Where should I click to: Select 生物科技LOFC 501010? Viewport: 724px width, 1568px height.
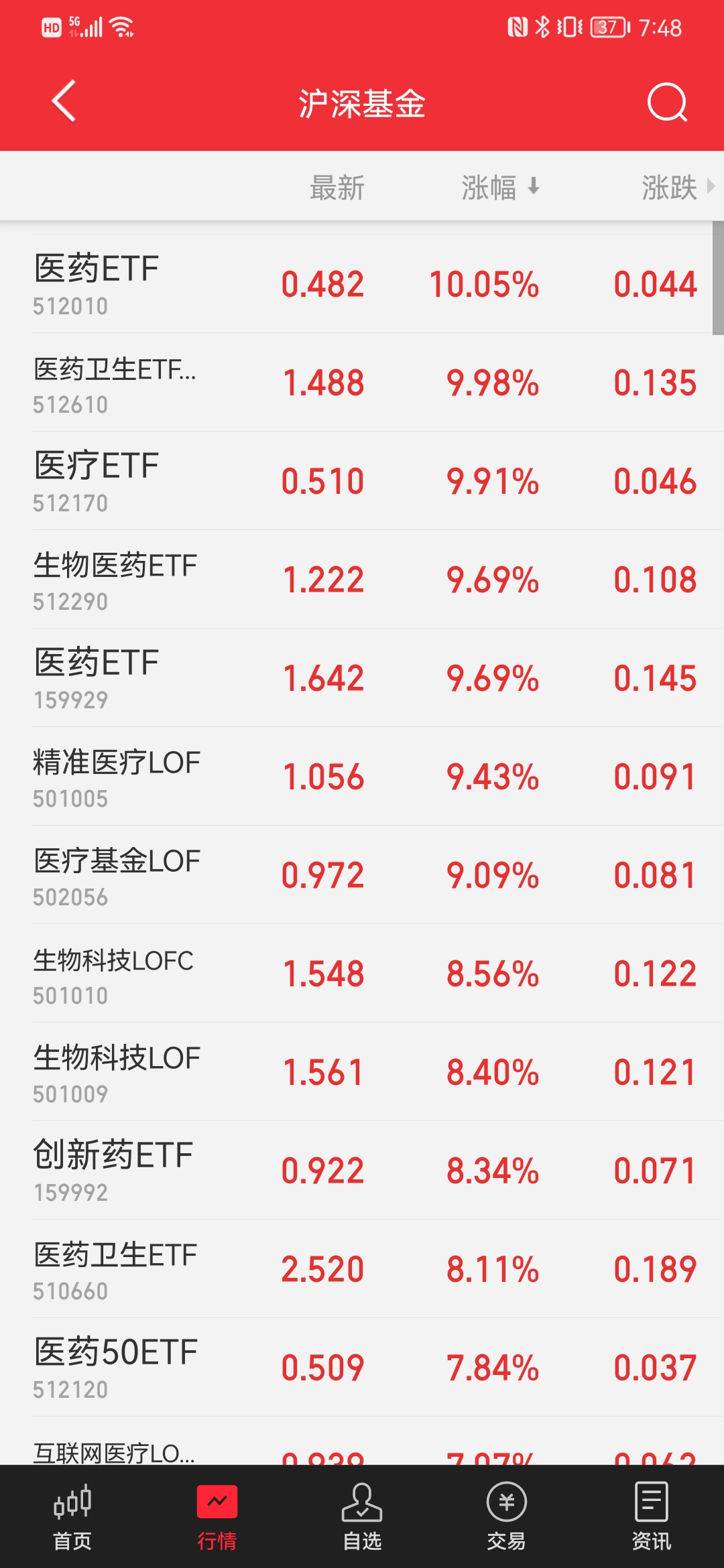coord(362,974)
